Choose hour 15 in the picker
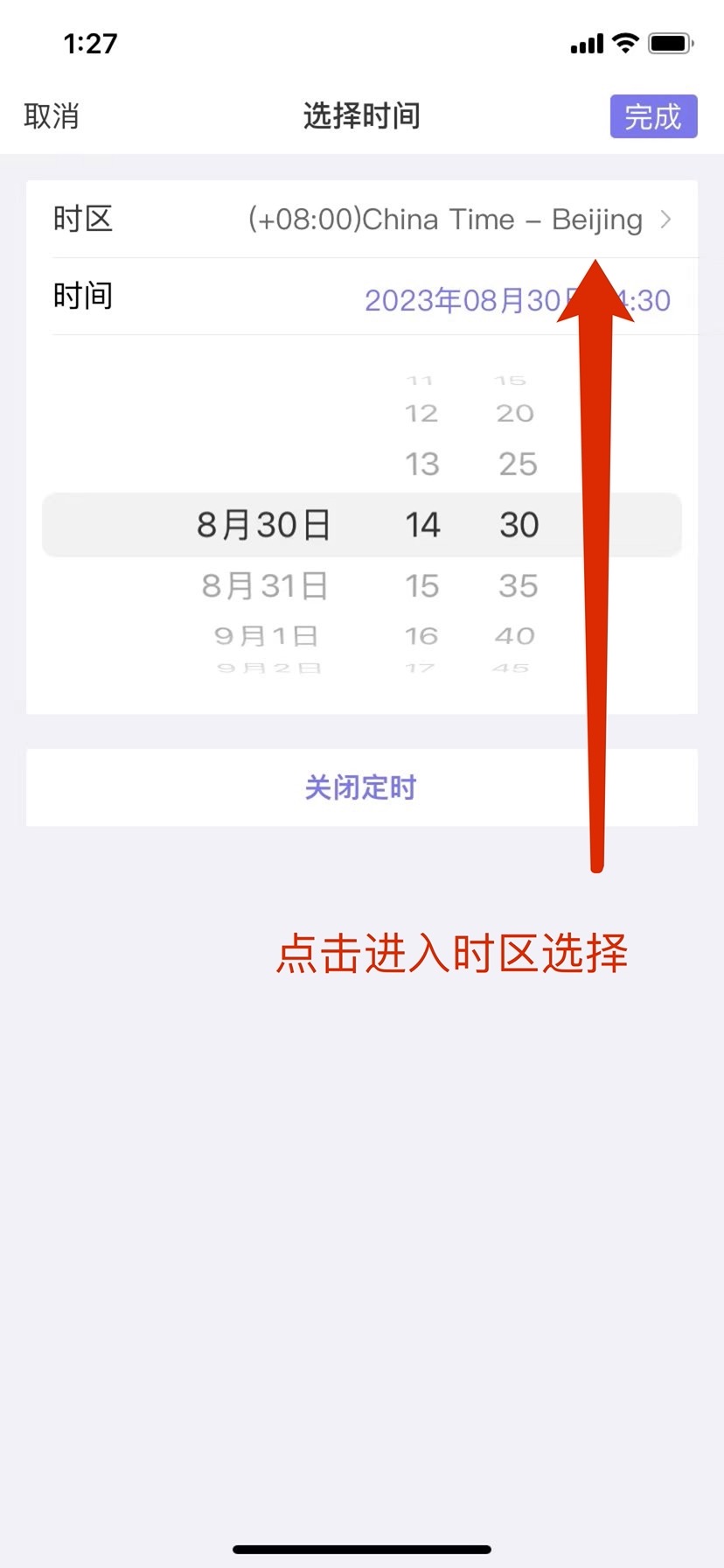This screenshot has width=724, height=1568. coord(421,585)
